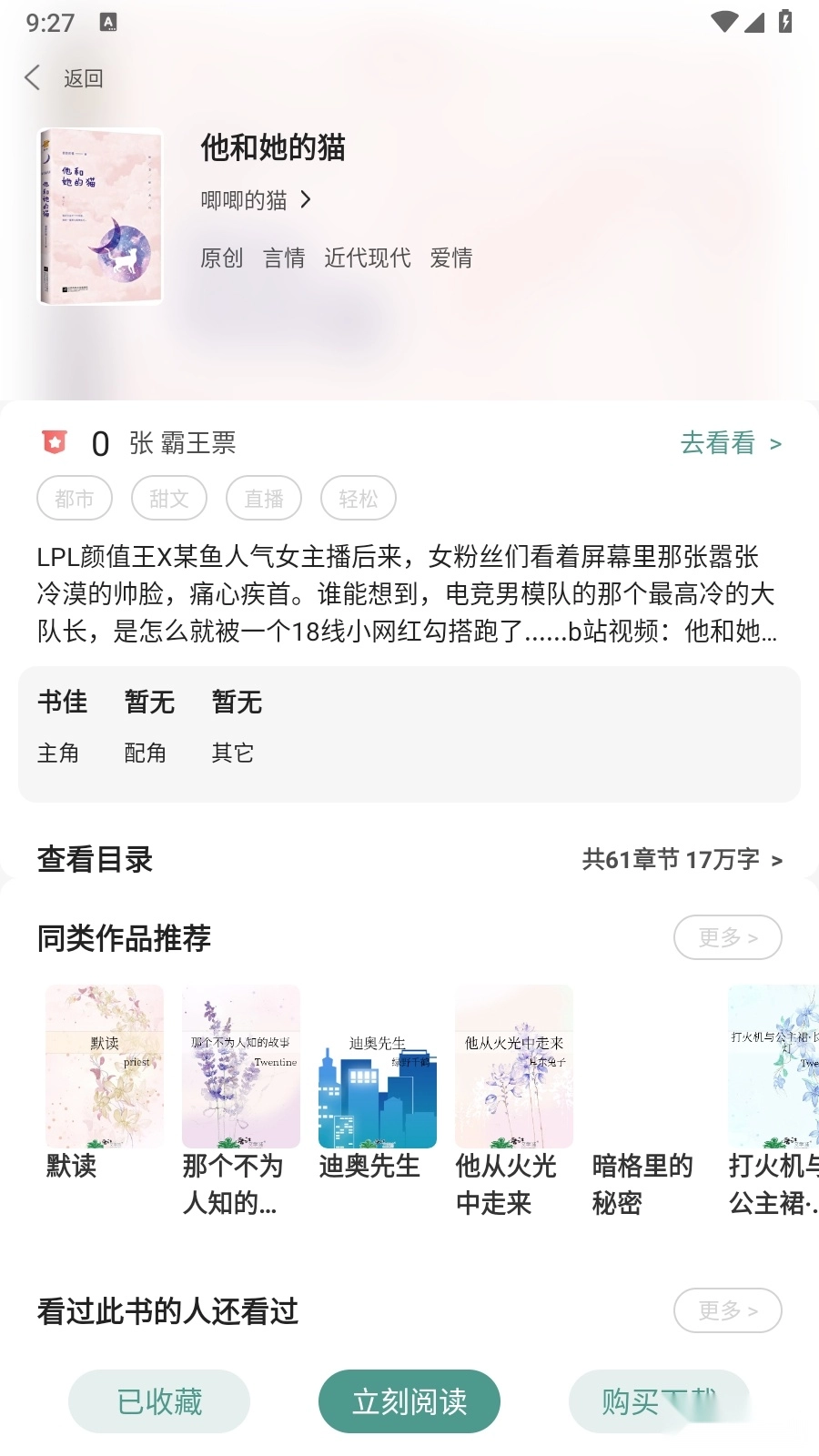Tap the 已收藏 collection button
Screen dimensions: 819x1456
(x=159, y=1401)
